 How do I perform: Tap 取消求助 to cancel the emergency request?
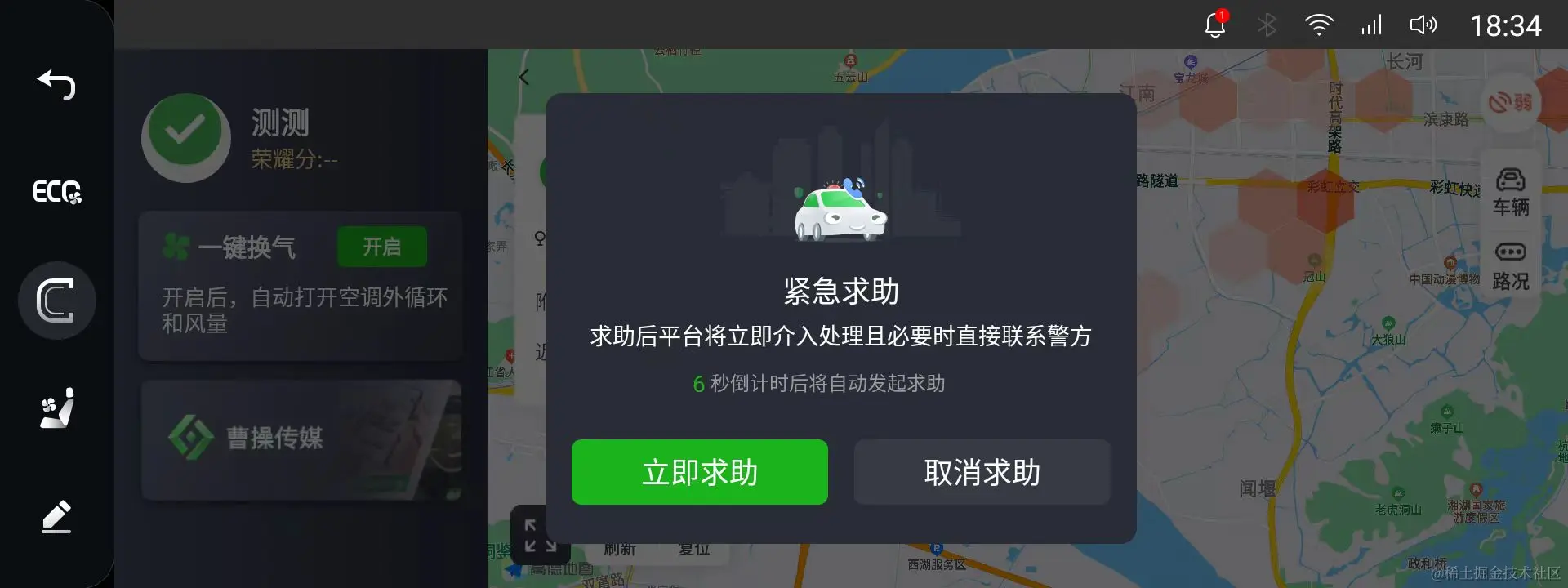point(982,472)
